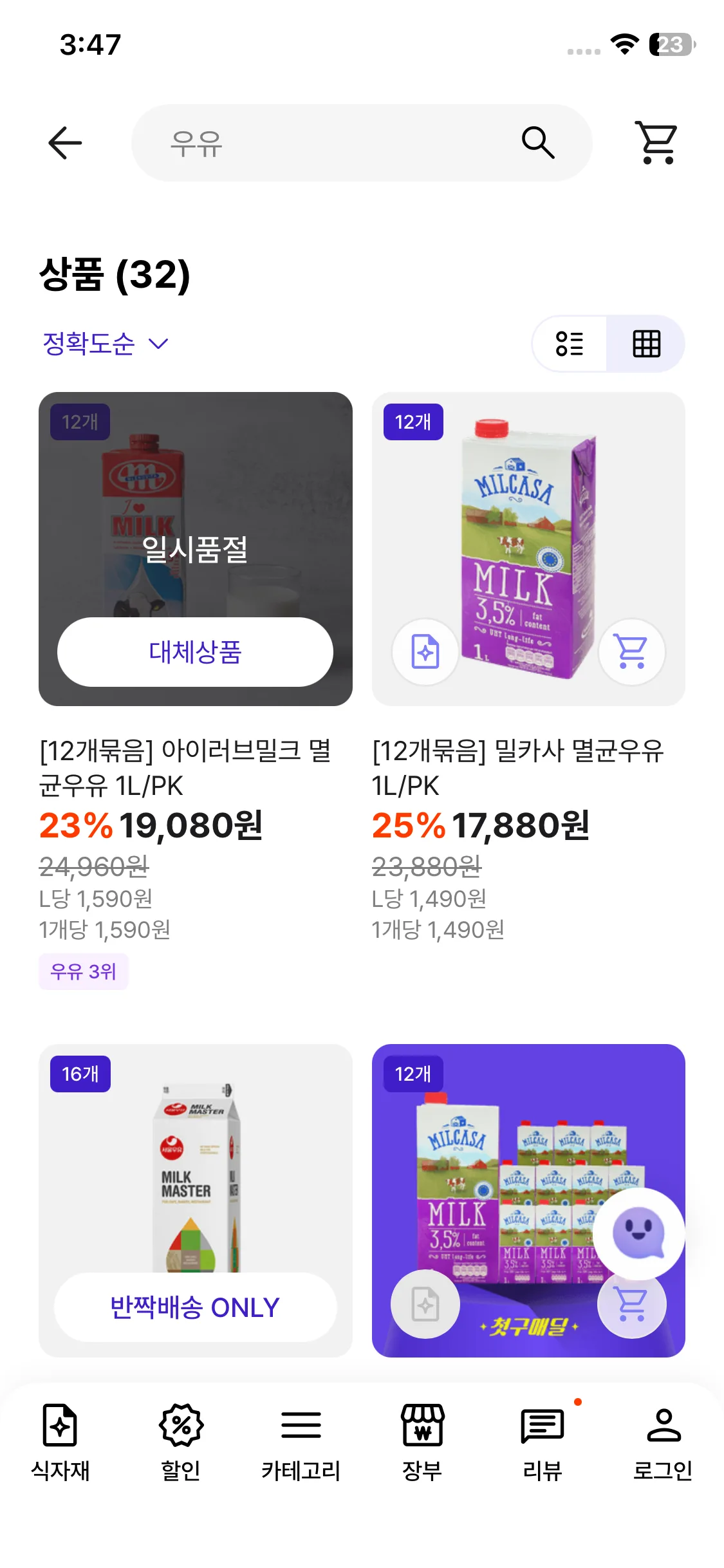This screenshot has width=724, height=1568.
Task: Open the shopping cart in the top bar
Action: (x=656, y=143)
